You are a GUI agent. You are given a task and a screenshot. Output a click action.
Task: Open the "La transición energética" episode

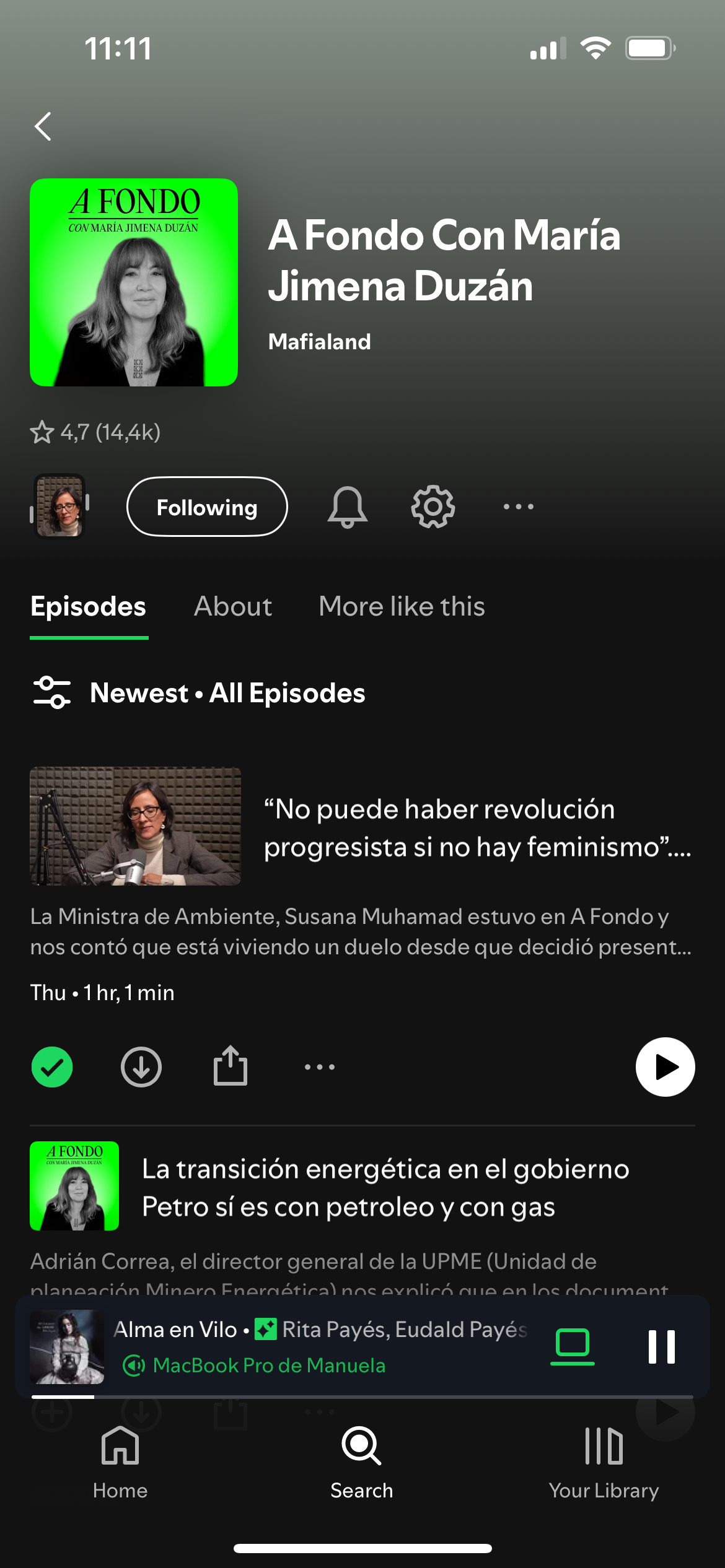[x=385, y=1188]
